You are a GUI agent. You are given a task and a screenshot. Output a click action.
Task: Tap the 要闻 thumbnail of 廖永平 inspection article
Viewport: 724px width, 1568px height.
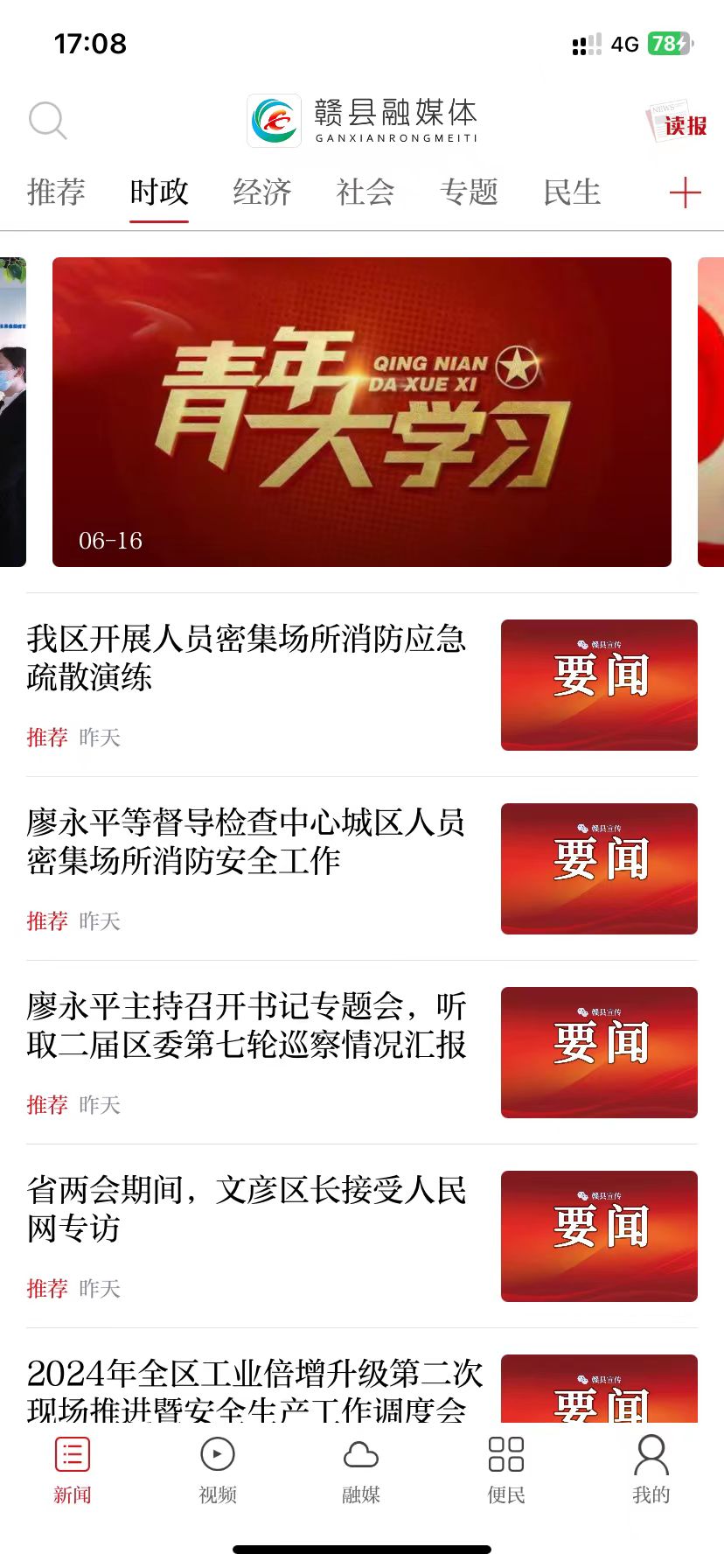pos(598,869)
